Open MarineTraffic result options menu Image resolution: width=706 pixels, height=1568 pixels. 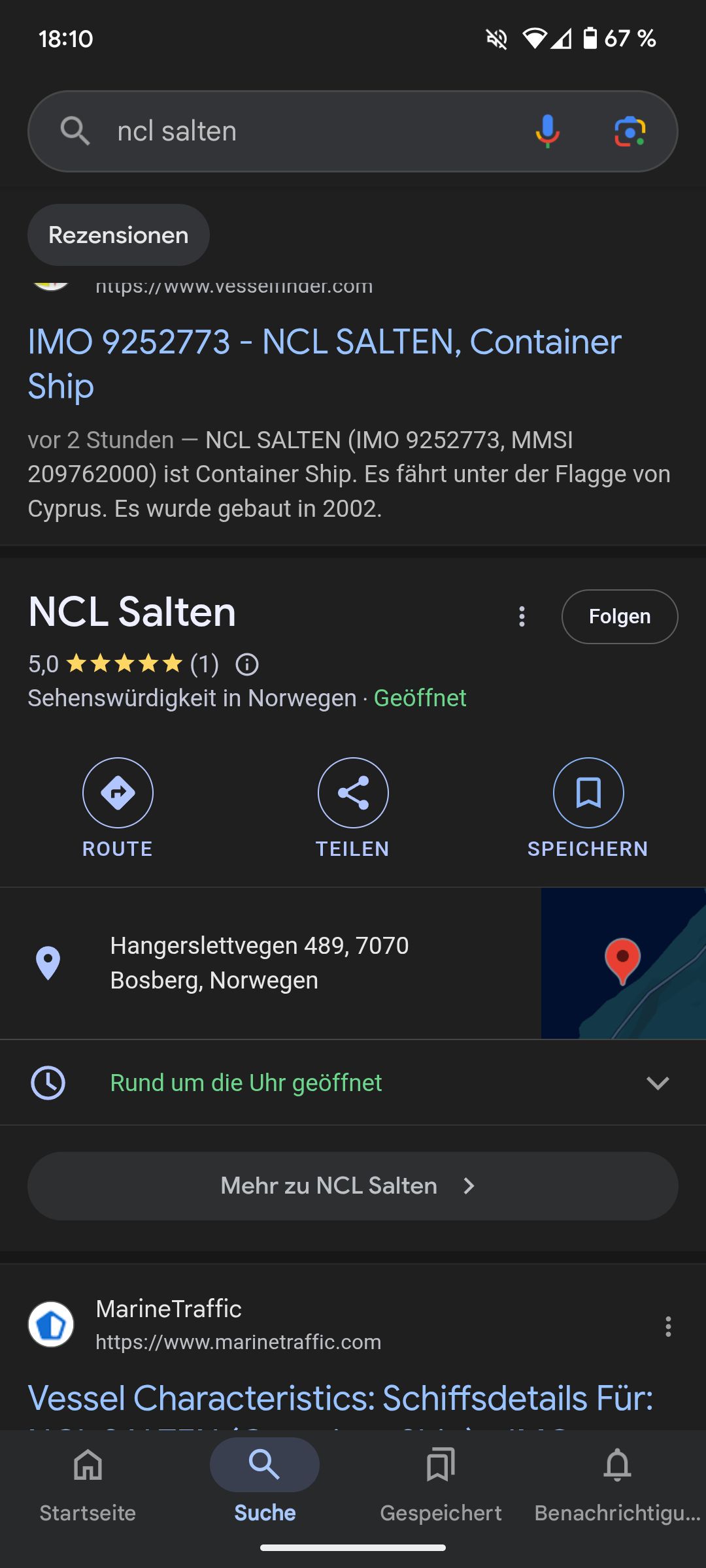[x=668, y=1326]
